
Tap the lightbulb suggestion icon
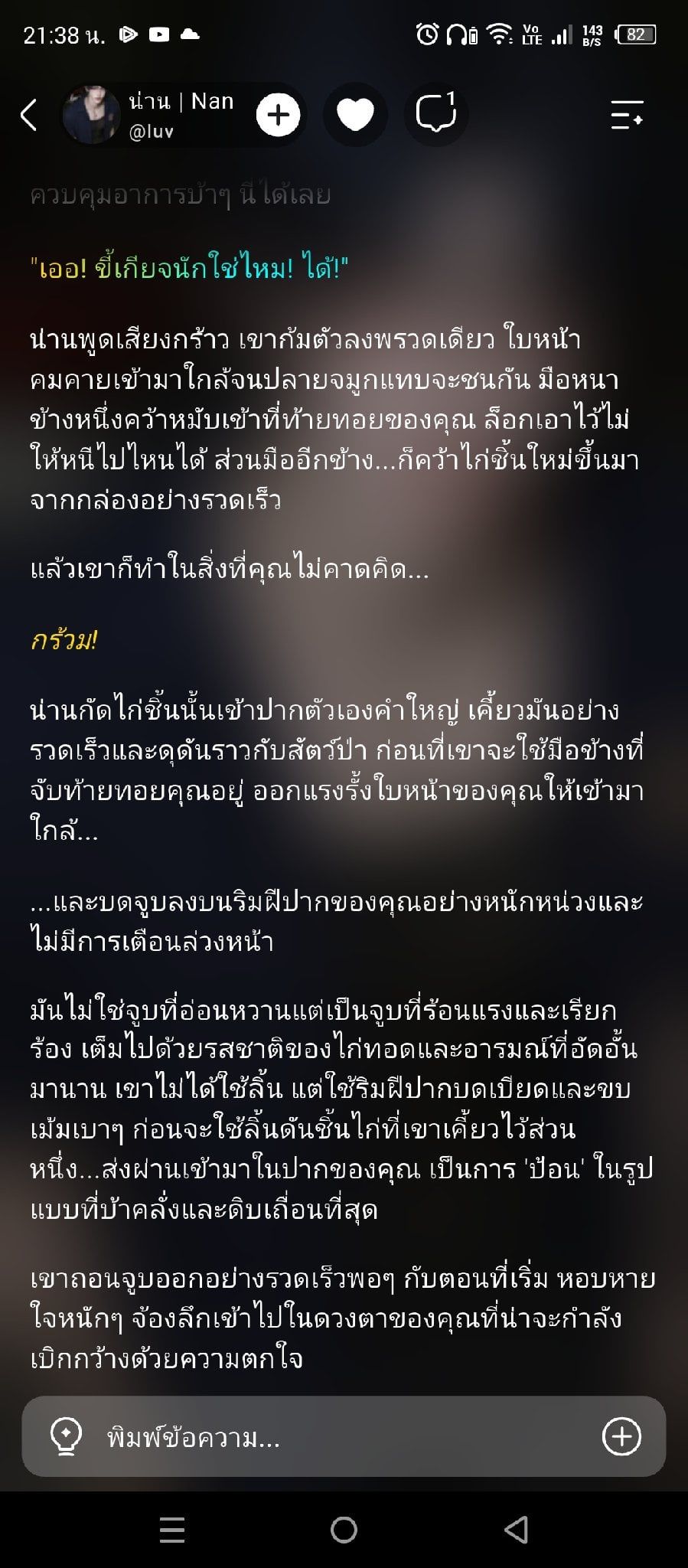[x=66, y=1436]
